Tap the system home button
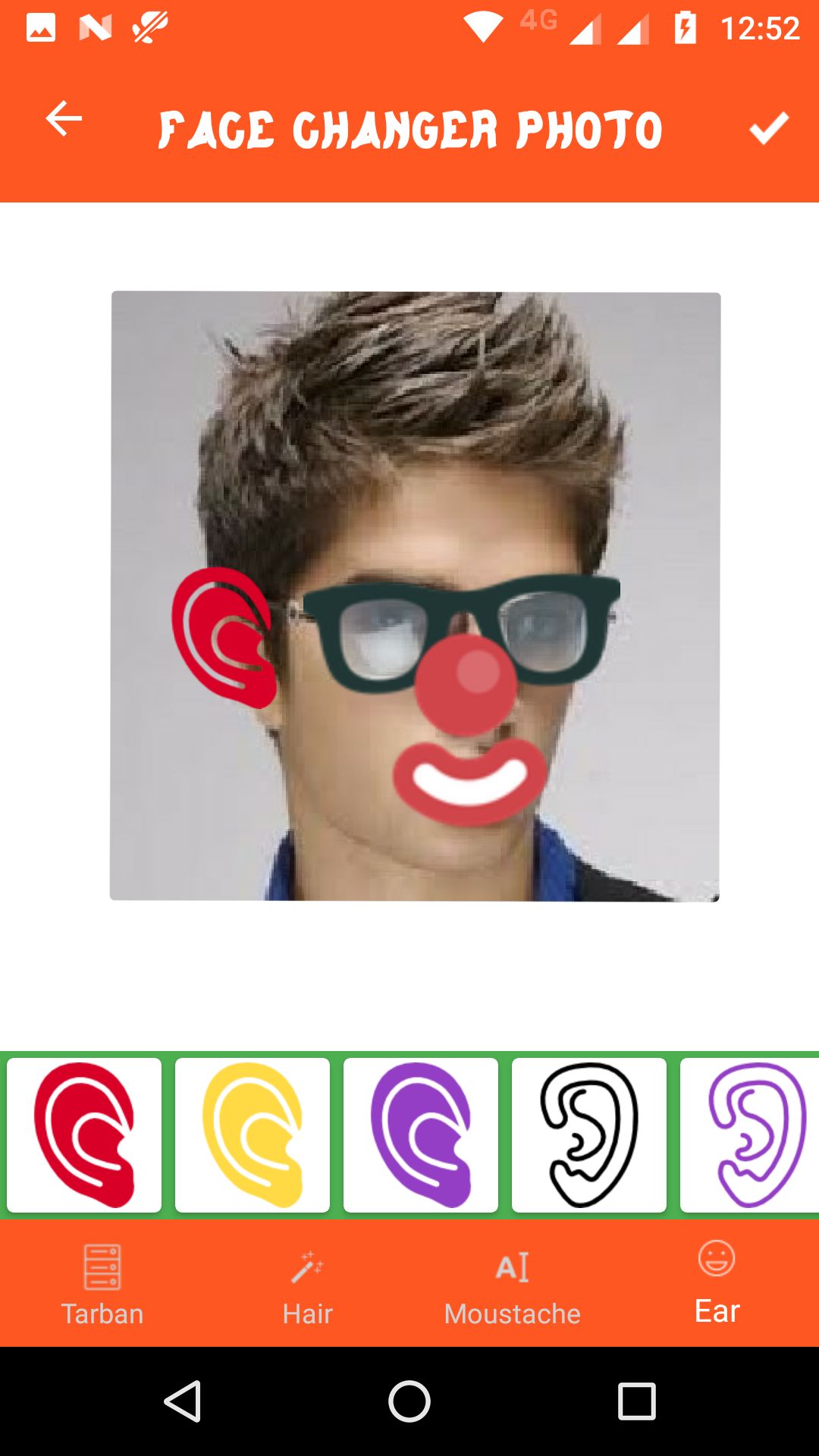The image size is (819, 1456). coord(409,1401)
